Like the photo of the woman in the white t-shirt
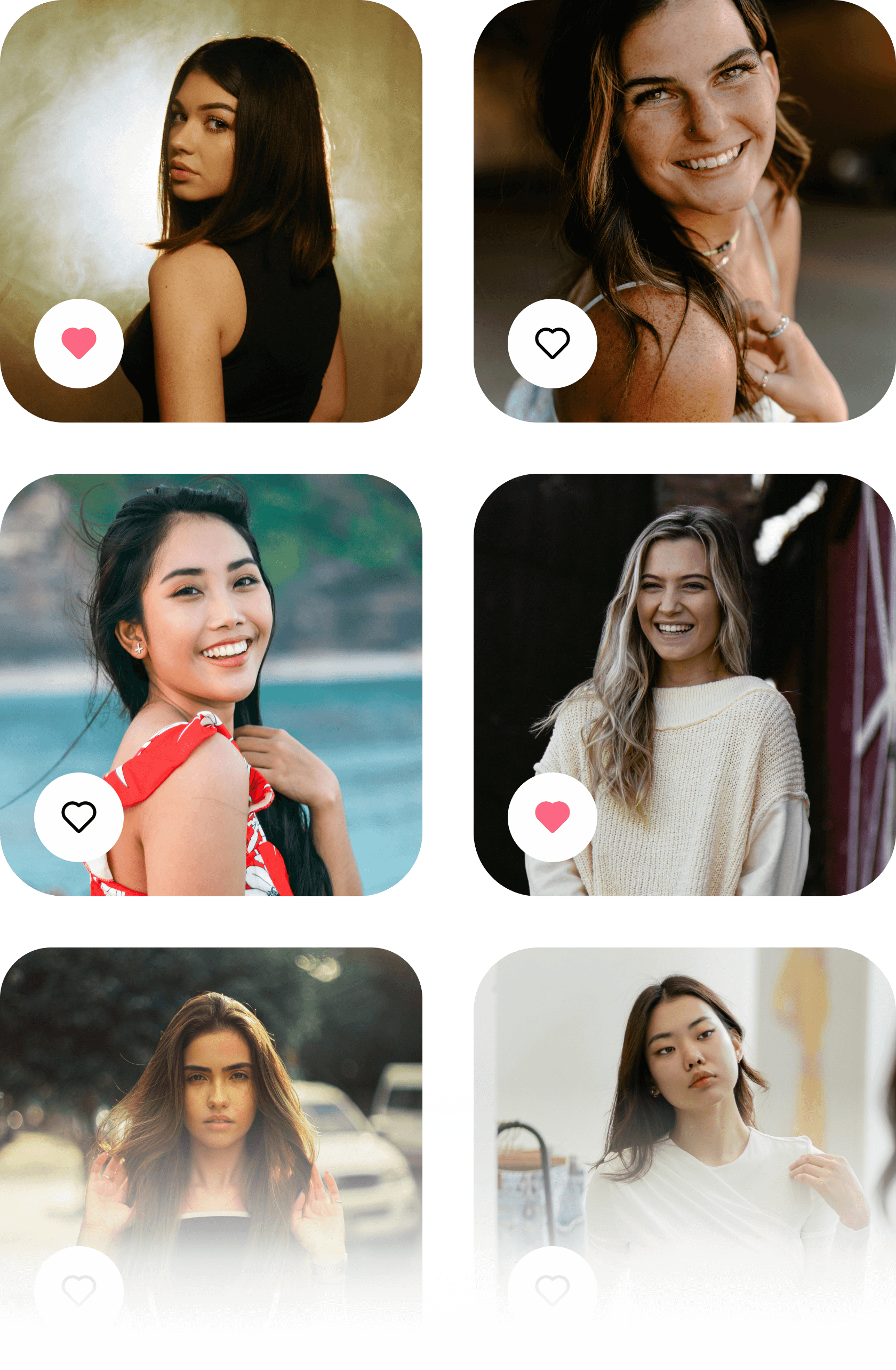 (552, 1290)
